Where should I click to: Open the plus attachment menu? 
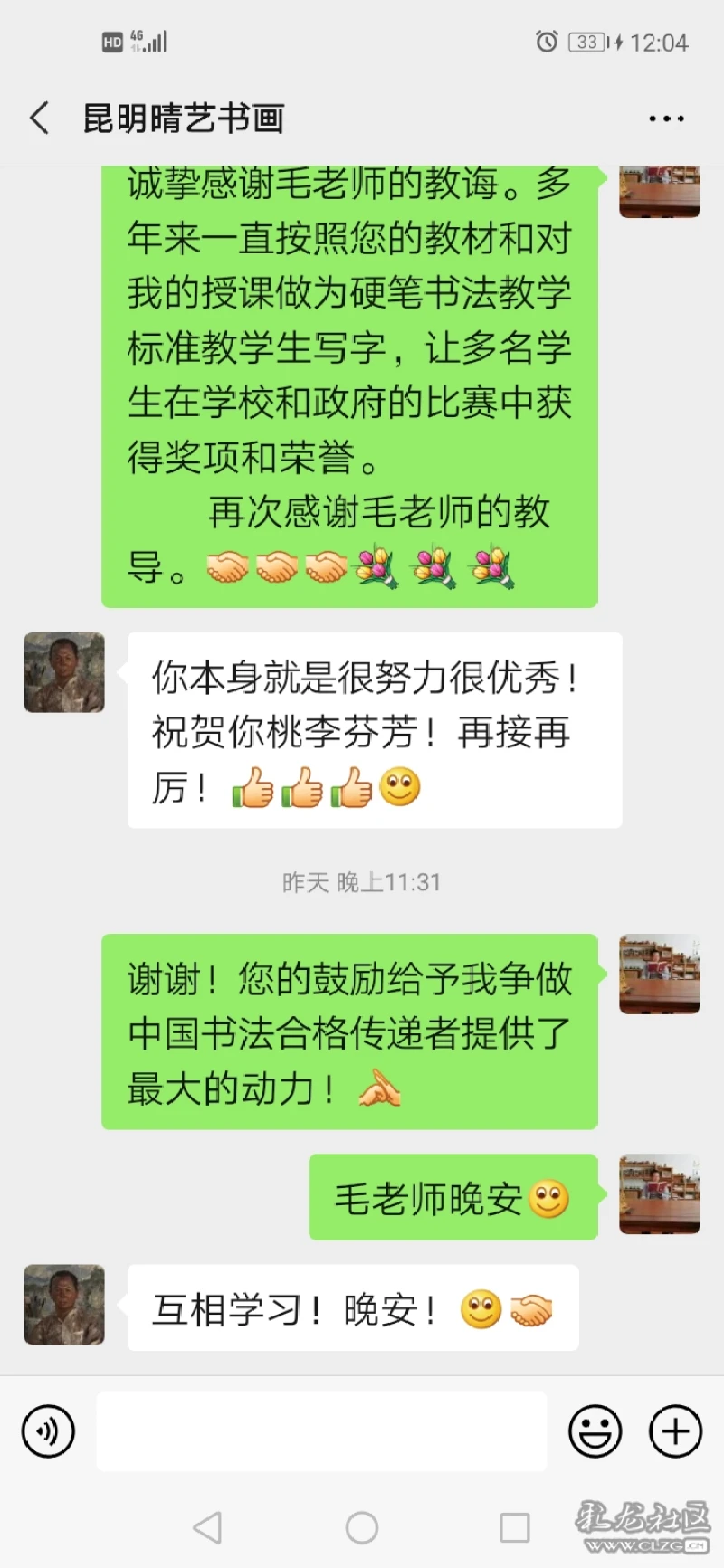(675, 1430)
